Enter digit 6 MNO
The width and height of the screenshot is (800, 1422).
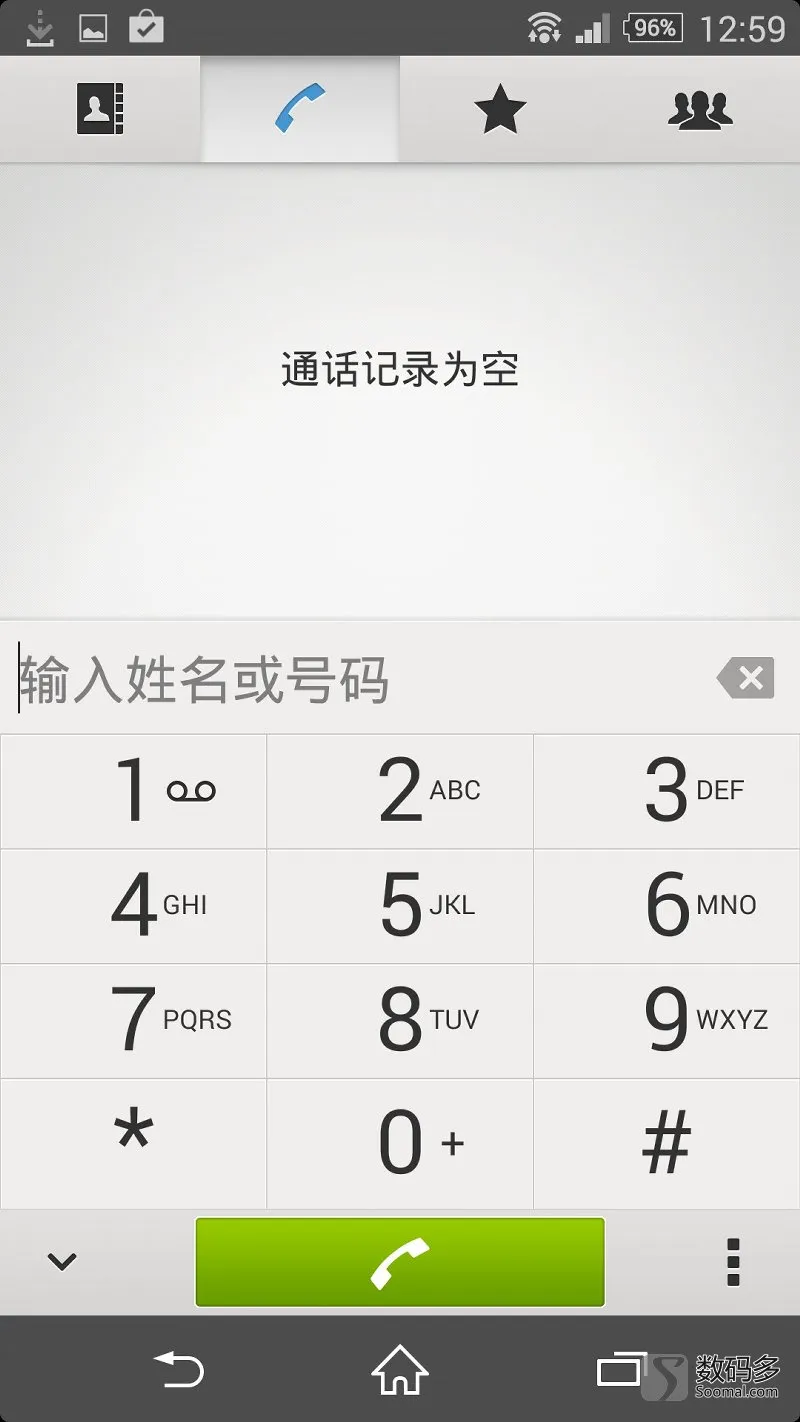tap(667, 906)
